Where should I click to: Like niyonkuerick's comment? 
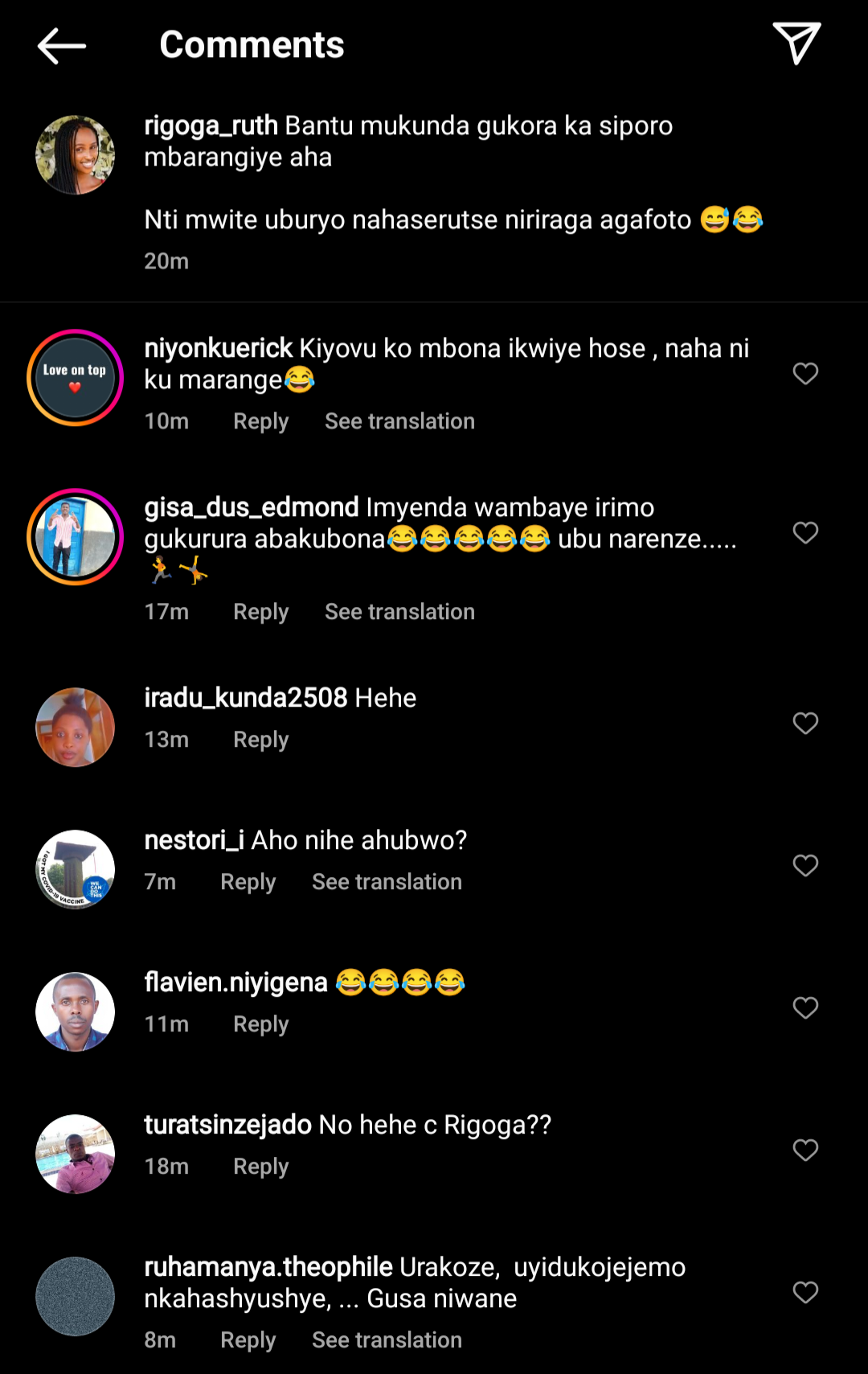pyautogui.click(x=805, y=373)
